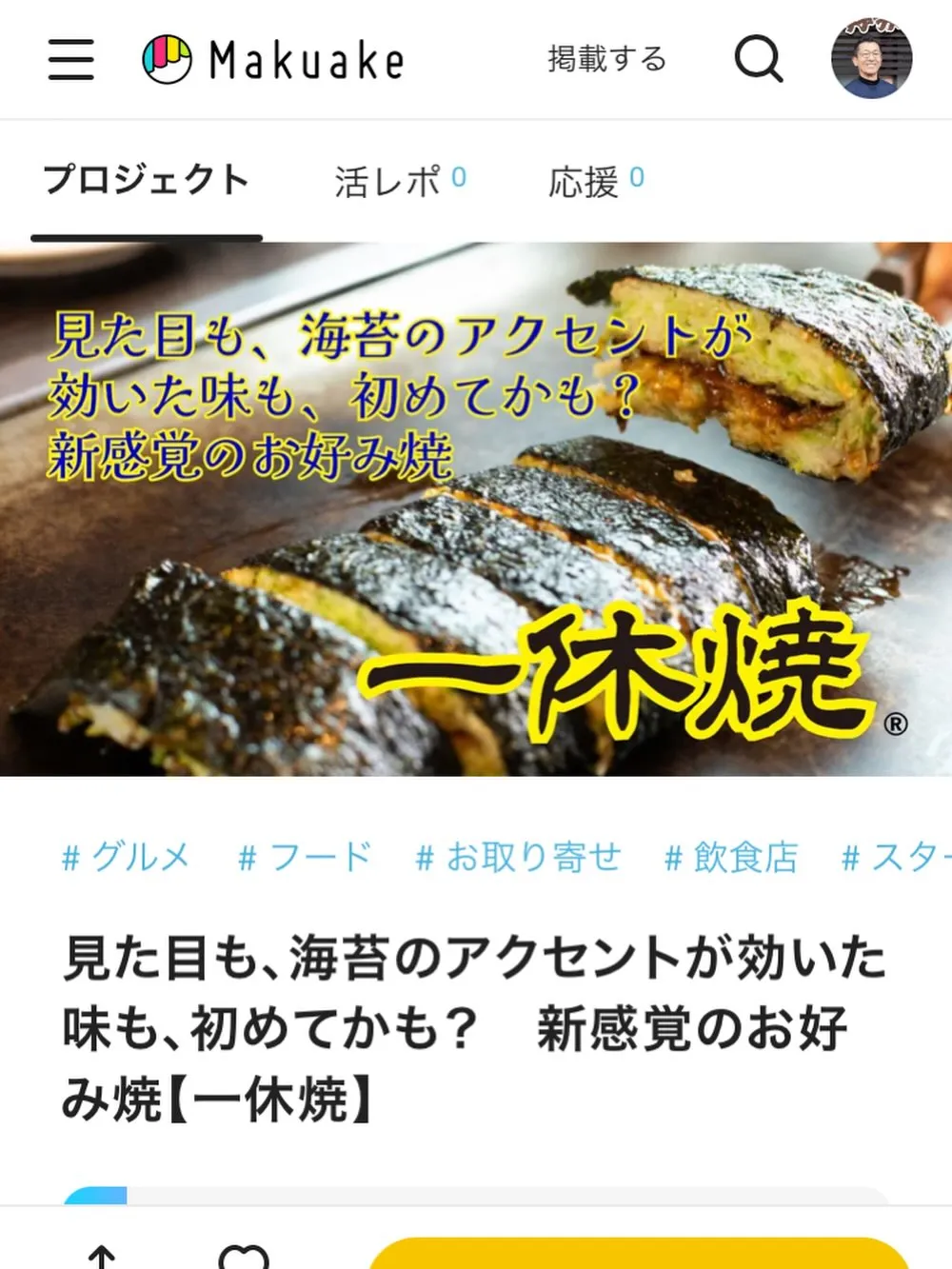
Task: Favorite this project with the heart icon
Action: 244,1257
